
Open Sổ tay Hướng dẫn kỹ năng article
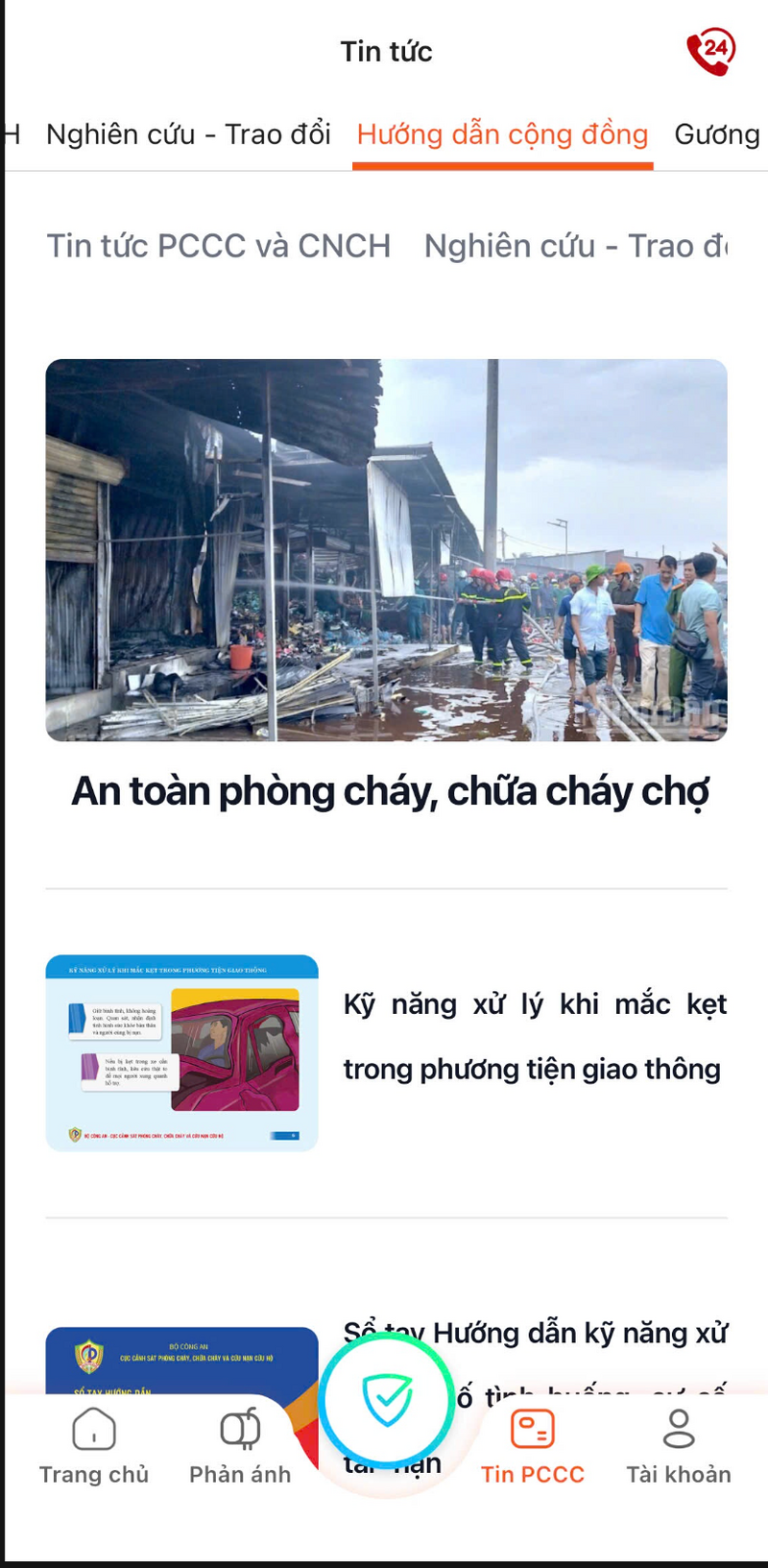534,1334
